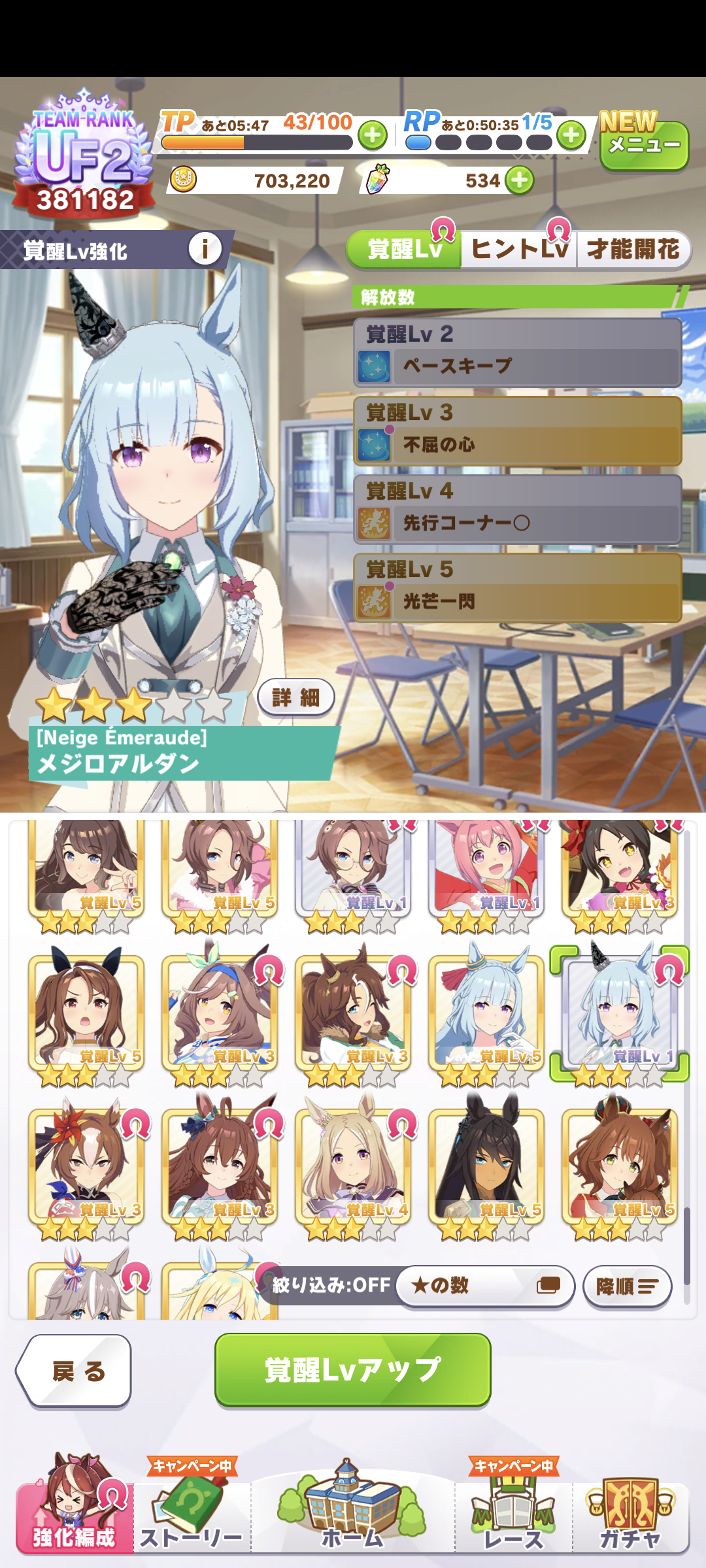Open the 詳細 details button

[295, 697]
